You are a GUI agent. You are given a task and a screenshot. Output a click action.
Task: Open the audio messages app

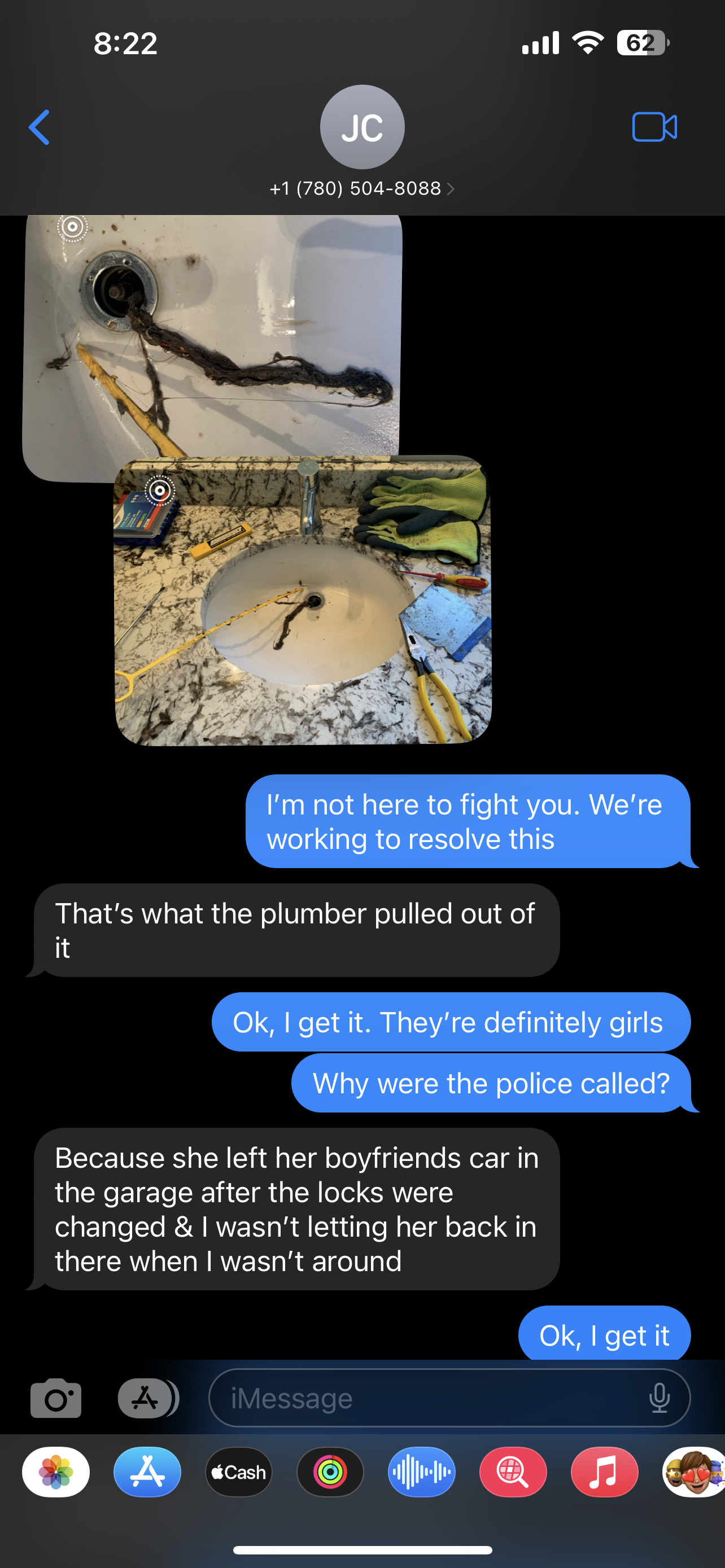tap(421, 1473)
